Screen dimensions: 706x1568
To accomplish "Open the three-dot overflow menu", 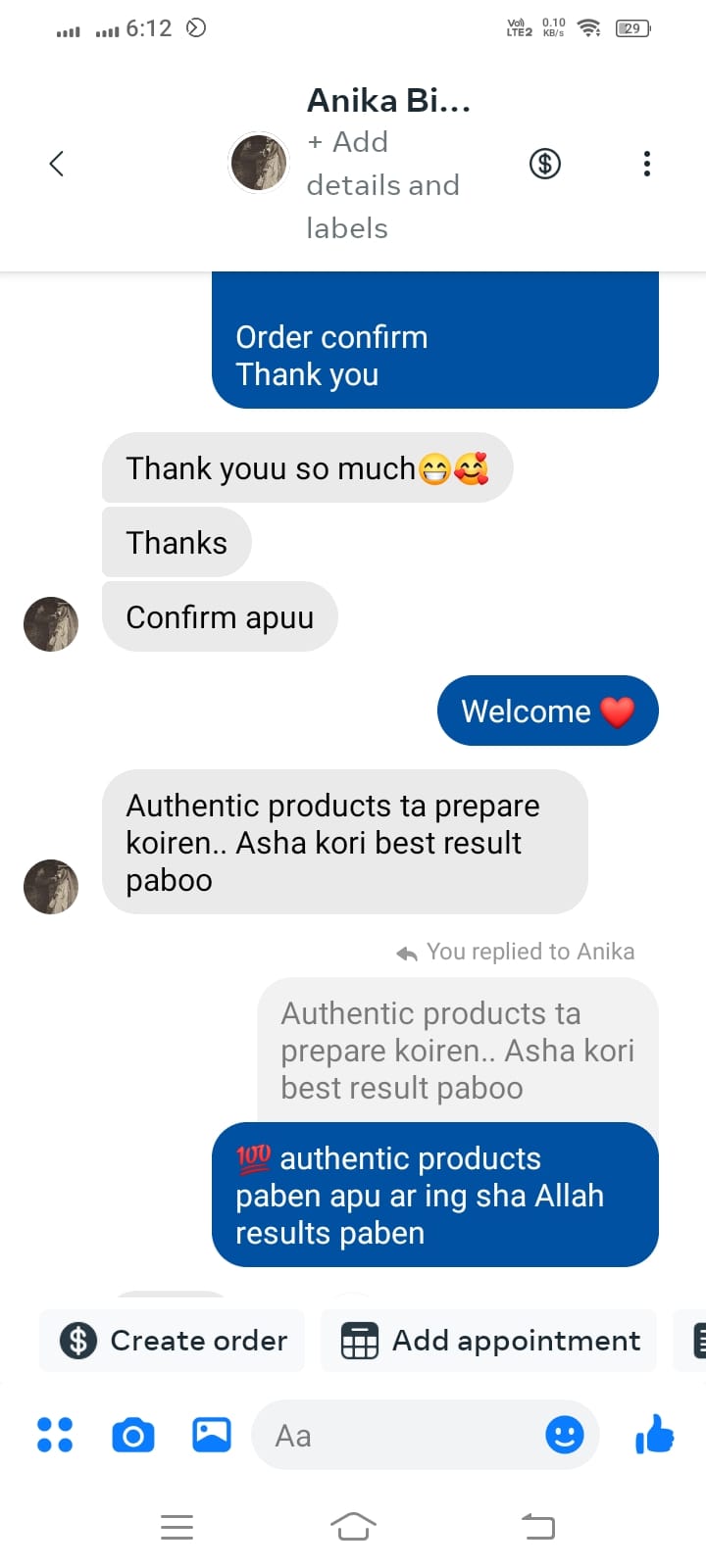I will coord(646,164).
